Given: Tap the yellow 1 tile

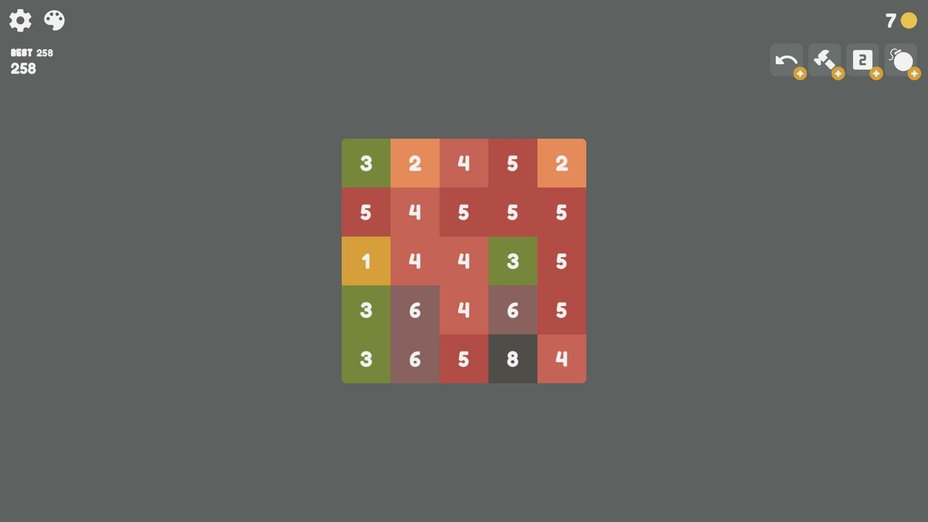Looking at the screenshot, I should pos(366,261).
